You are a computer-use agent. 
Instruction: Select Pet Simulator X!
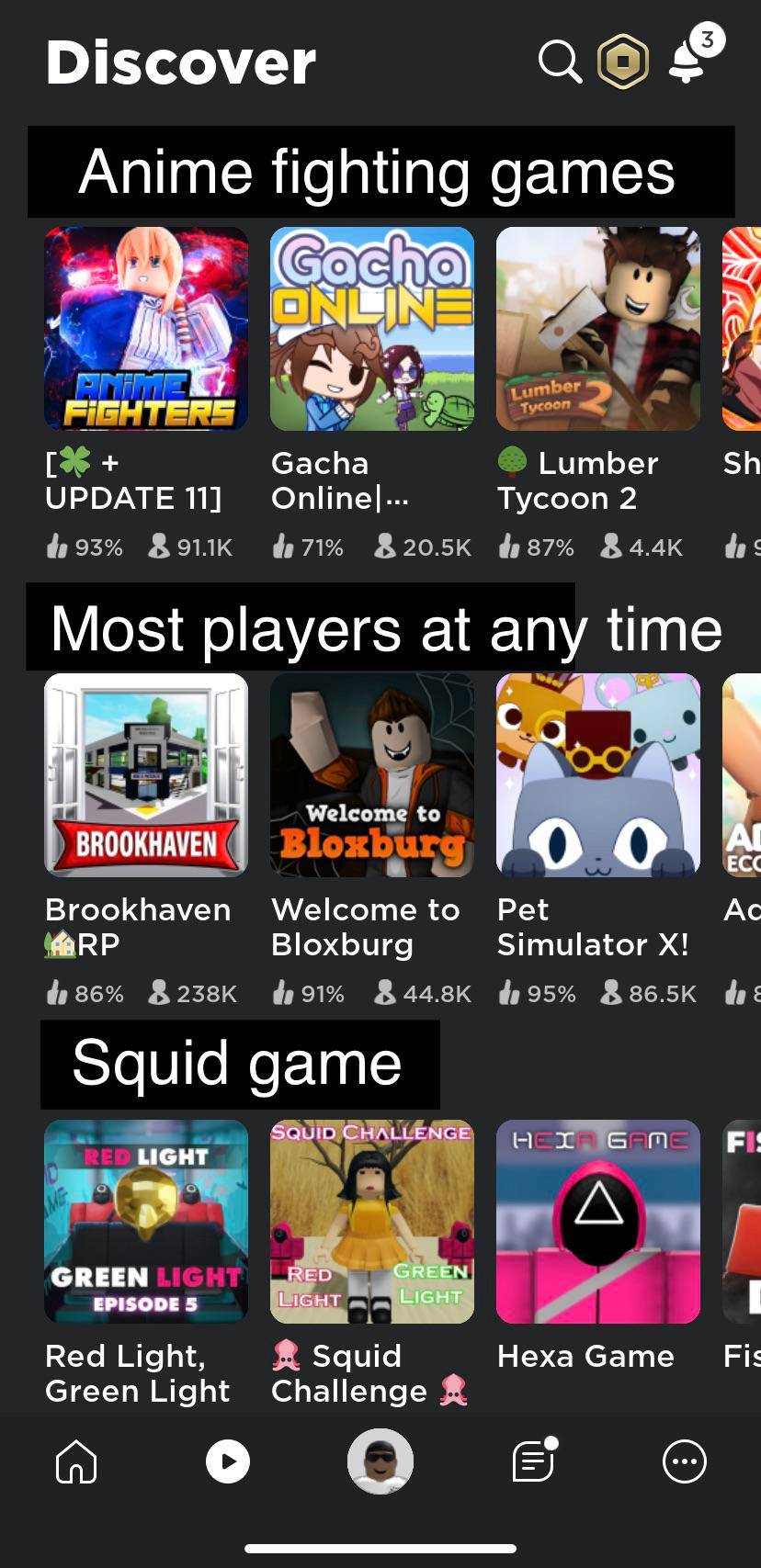598,774
